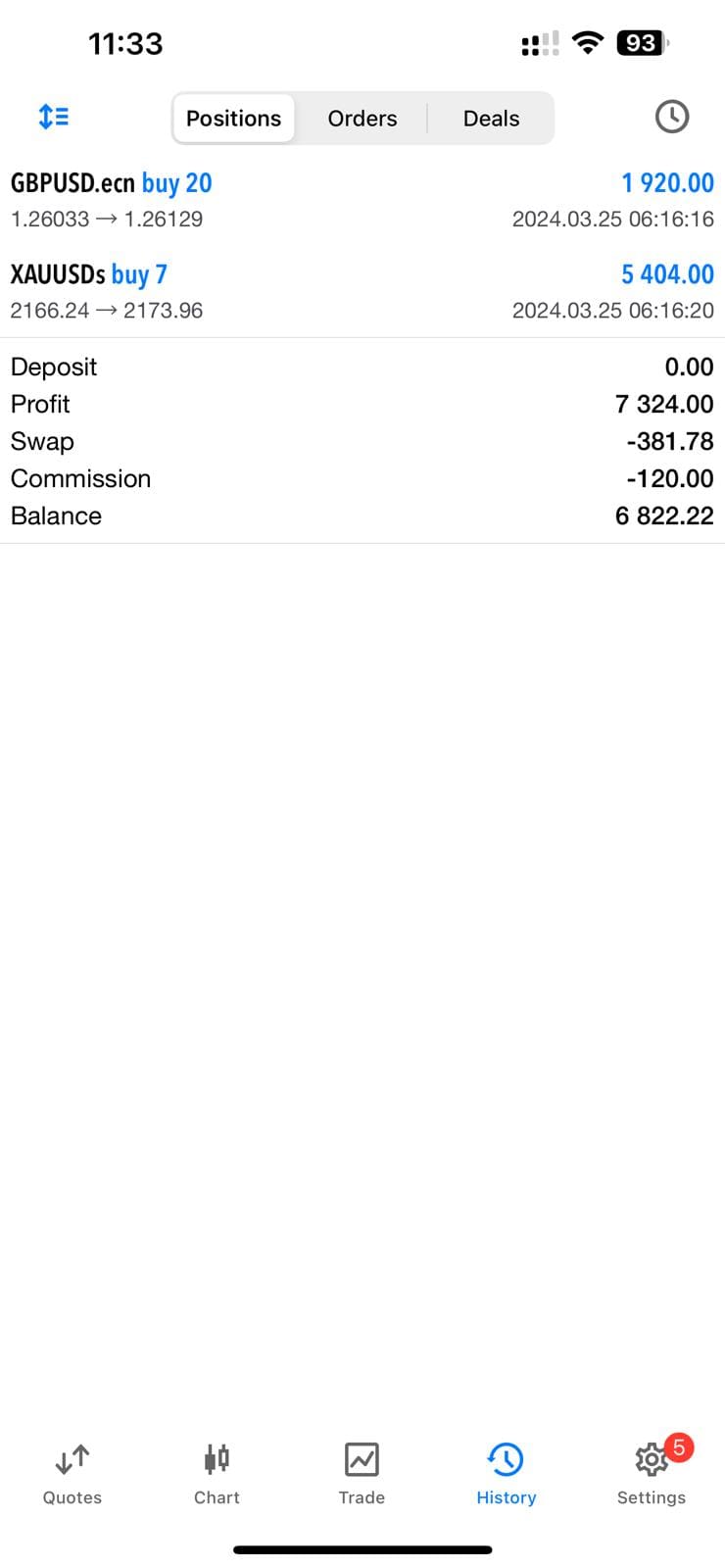
Task: Open the history period clock icon
Action: (671, 118)
